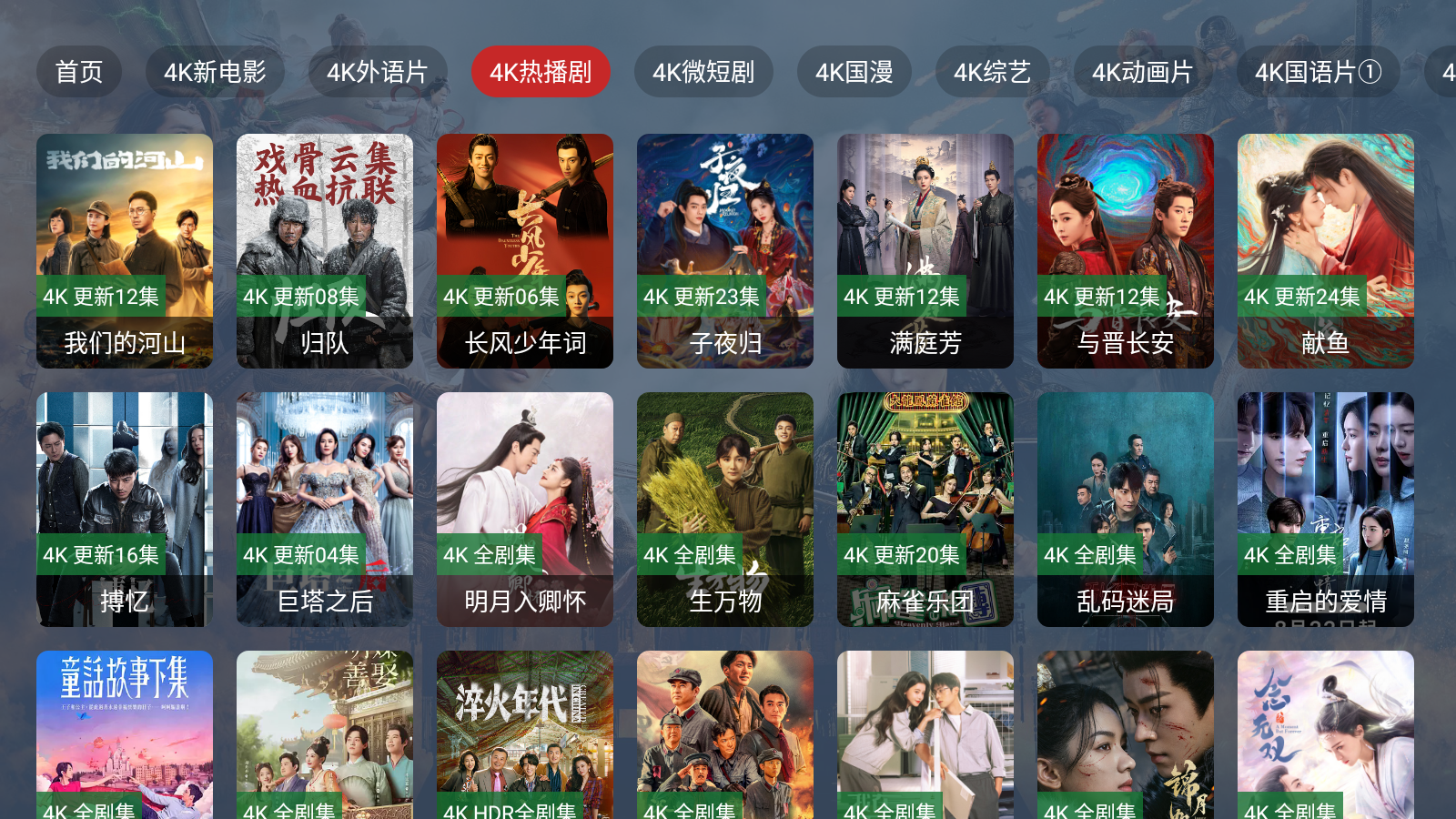Open 巨塔之后 drama
Image resolution: width=1456 pixels, height=819 pixels.
325,510
